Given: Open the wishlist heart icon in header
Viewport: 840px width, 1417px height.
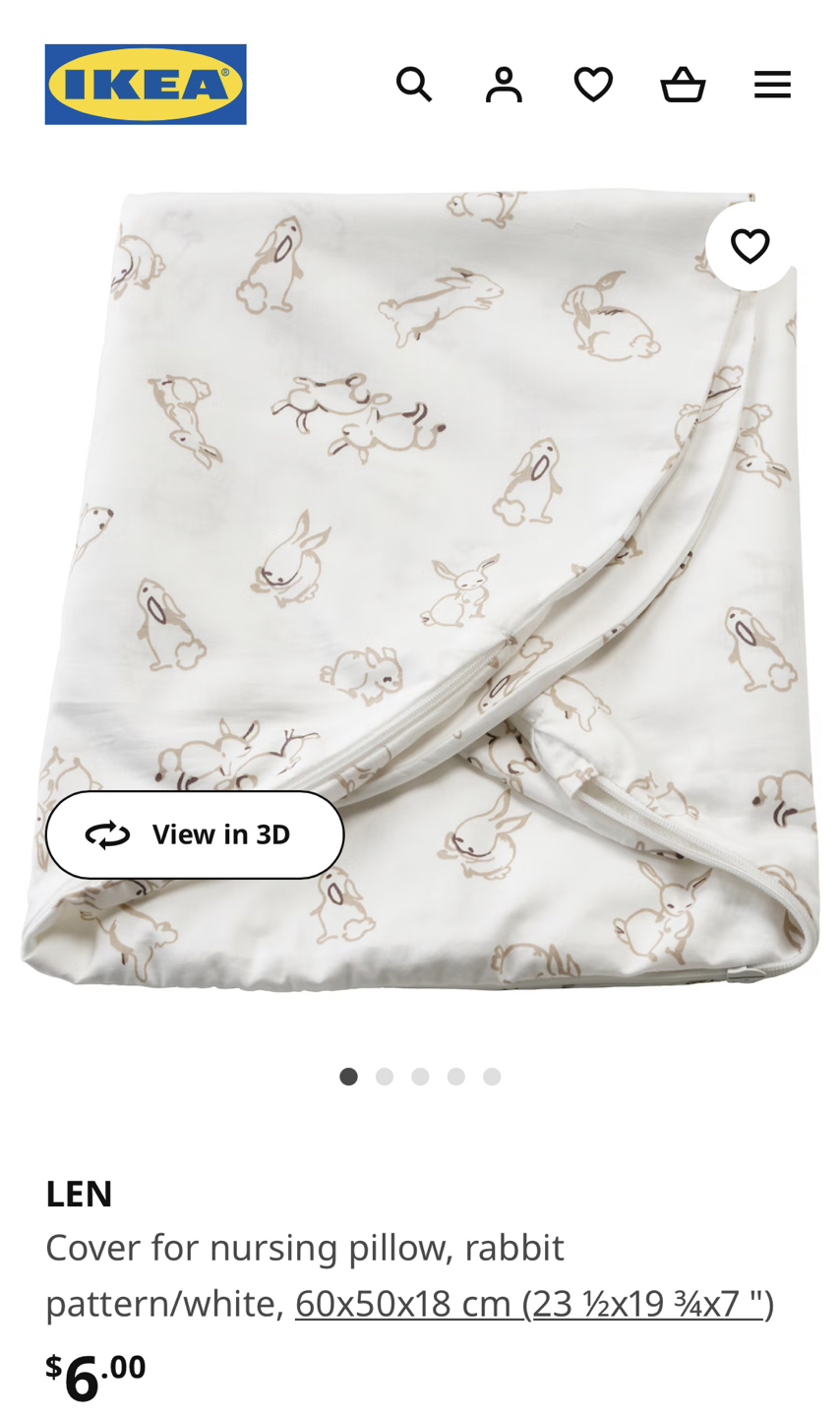Looking at the screenshot, I should [x=592, y=83].
